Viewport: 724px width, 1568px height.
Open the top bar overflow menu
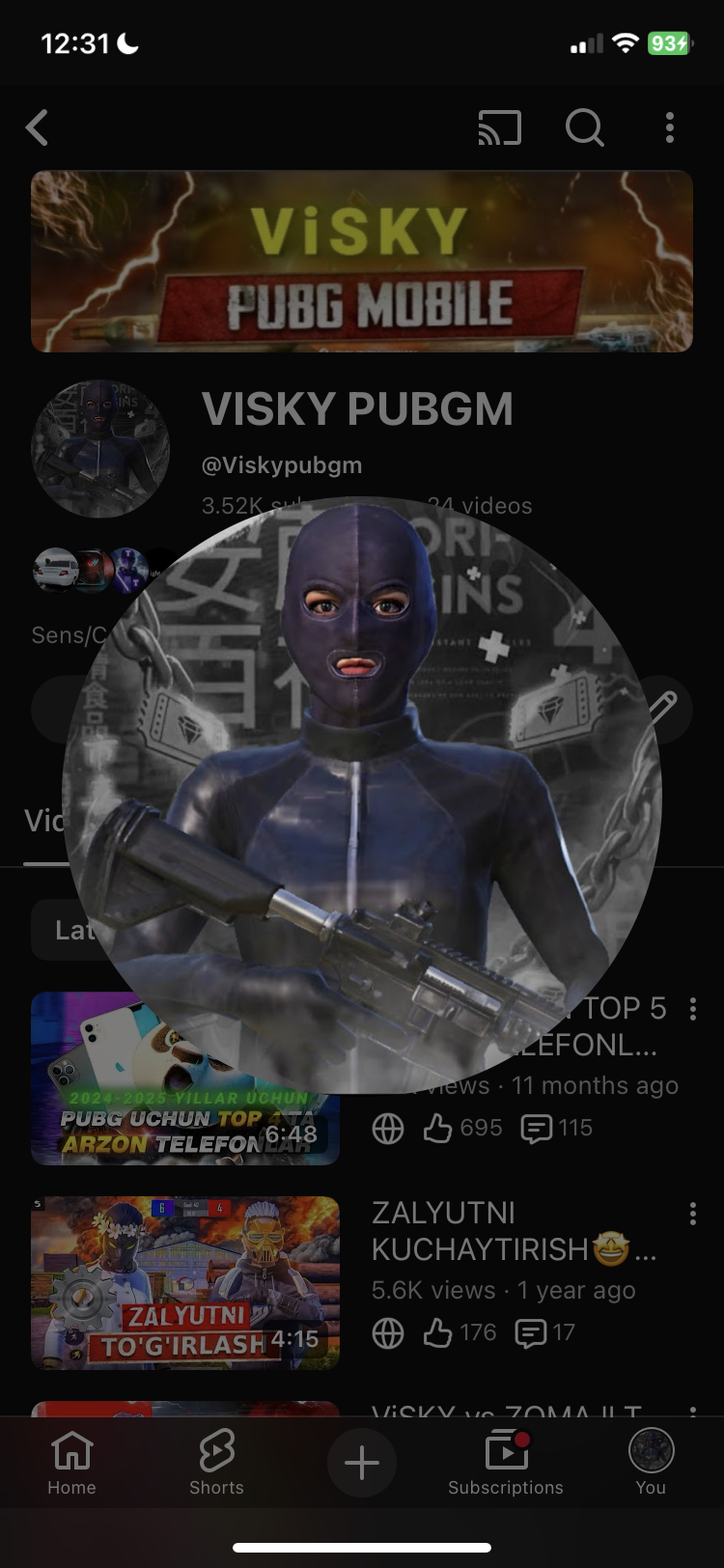[x=670, y=127]
